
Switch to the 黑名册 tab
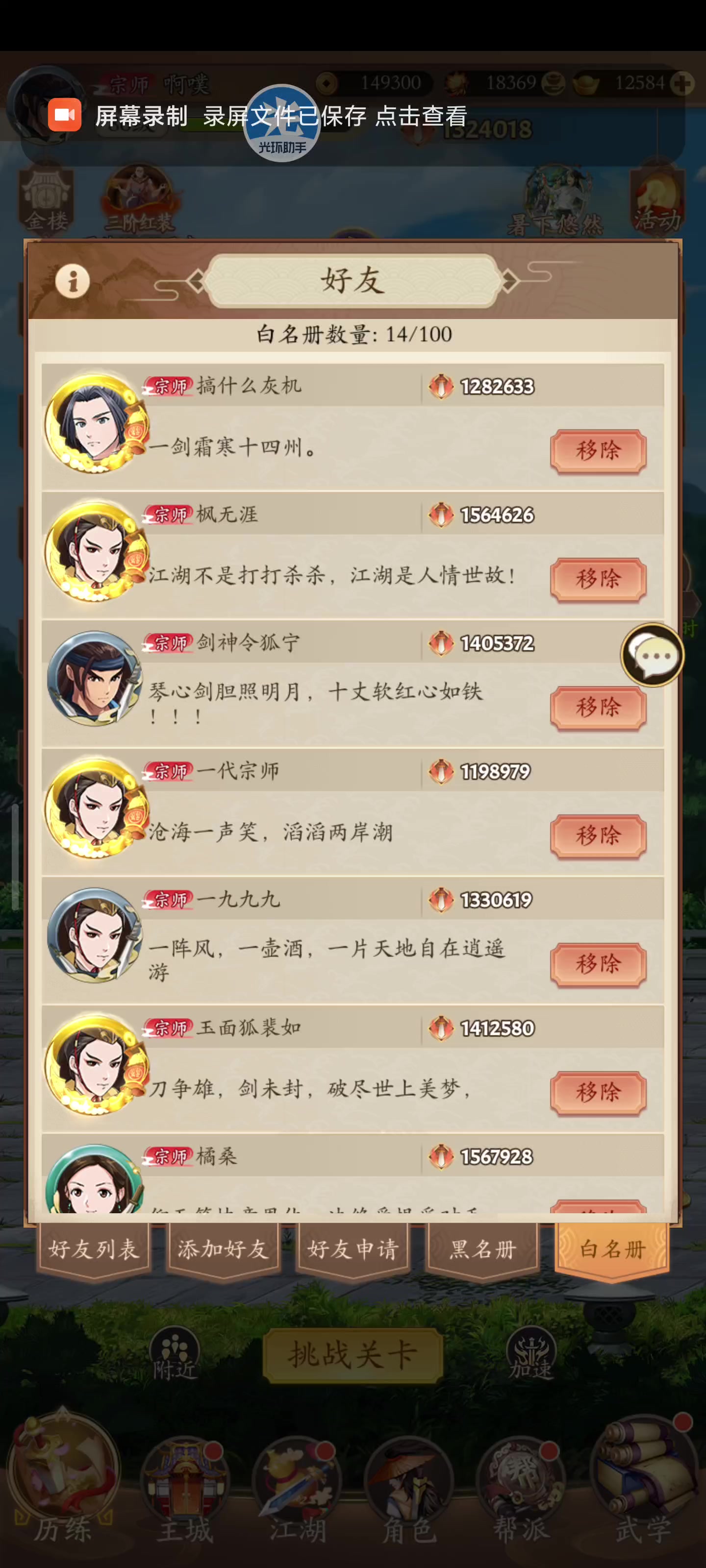(x=482, y=1249)
